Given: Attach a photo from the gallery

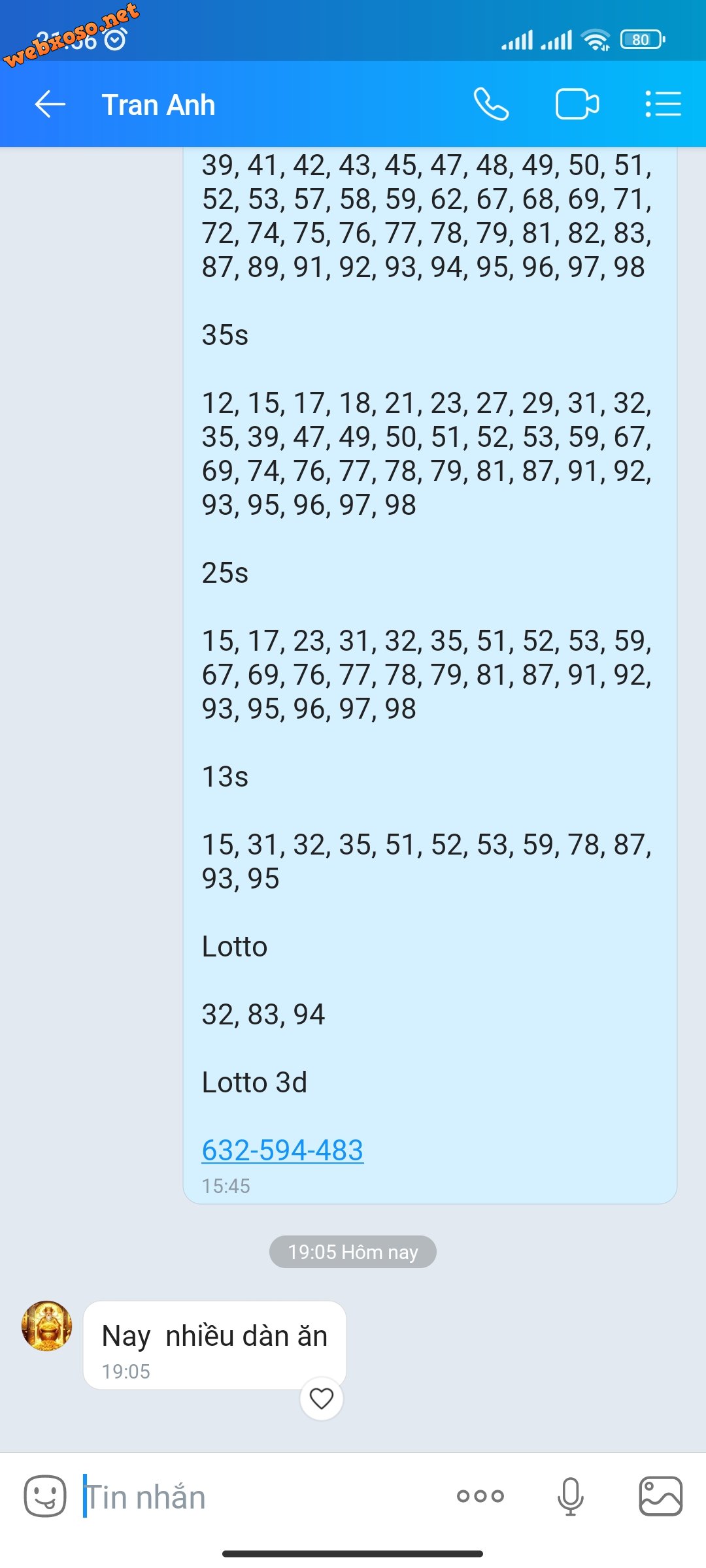Looking at the screenshot, I should pyautogui.click(x=660, y=1496).
